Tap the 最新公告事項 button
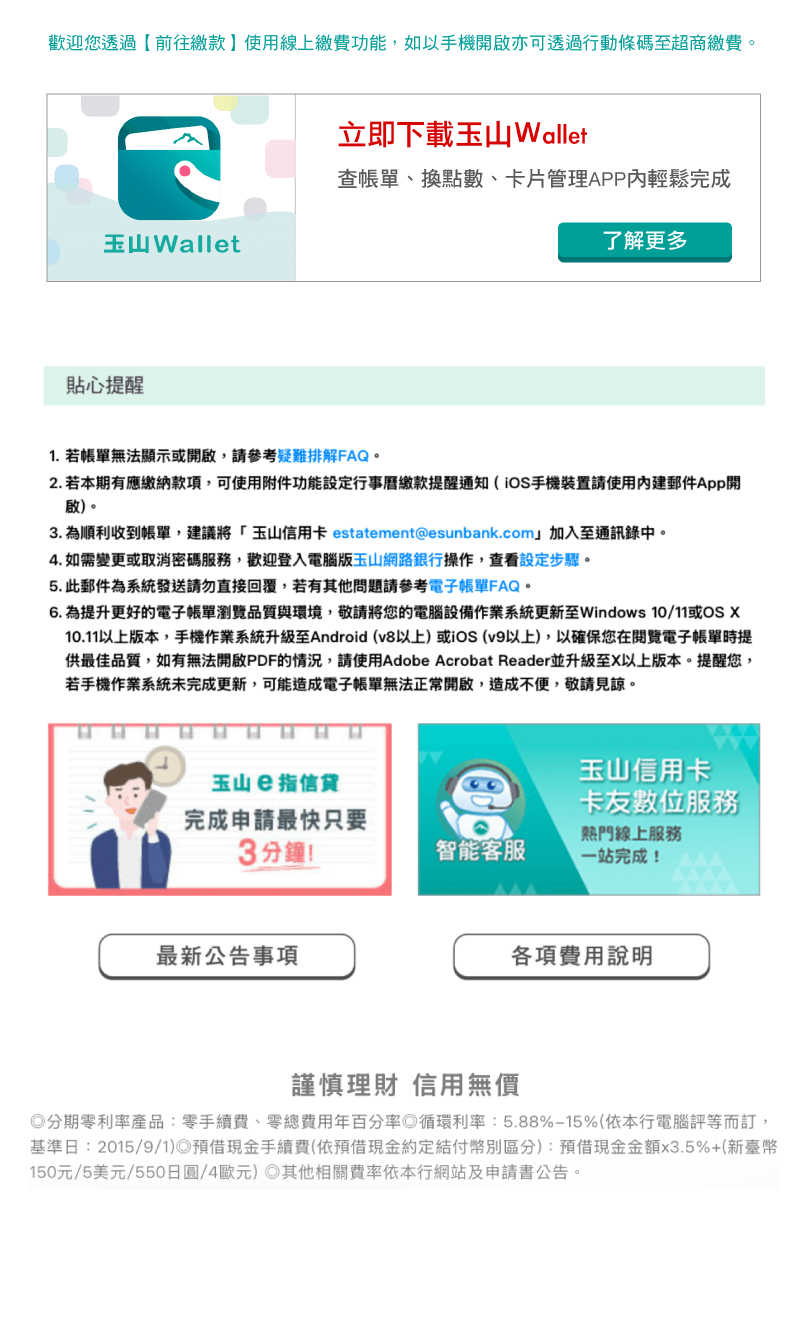The width and height of the screenshot is (808, 1327). [227, 956]
